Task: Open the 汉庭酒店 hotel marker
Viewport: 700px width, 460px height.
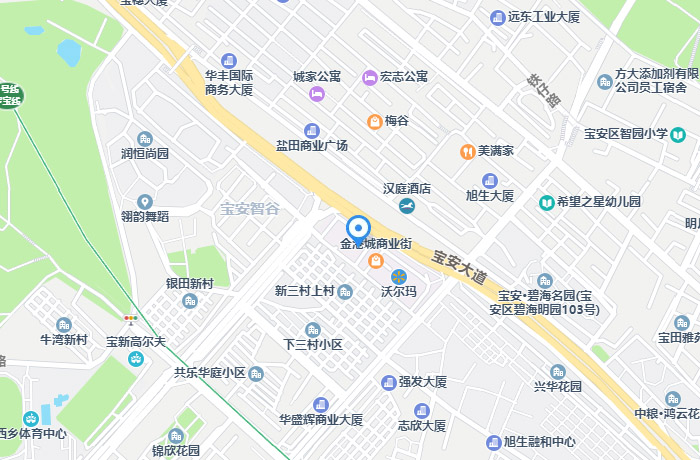Action: [407, 206]
